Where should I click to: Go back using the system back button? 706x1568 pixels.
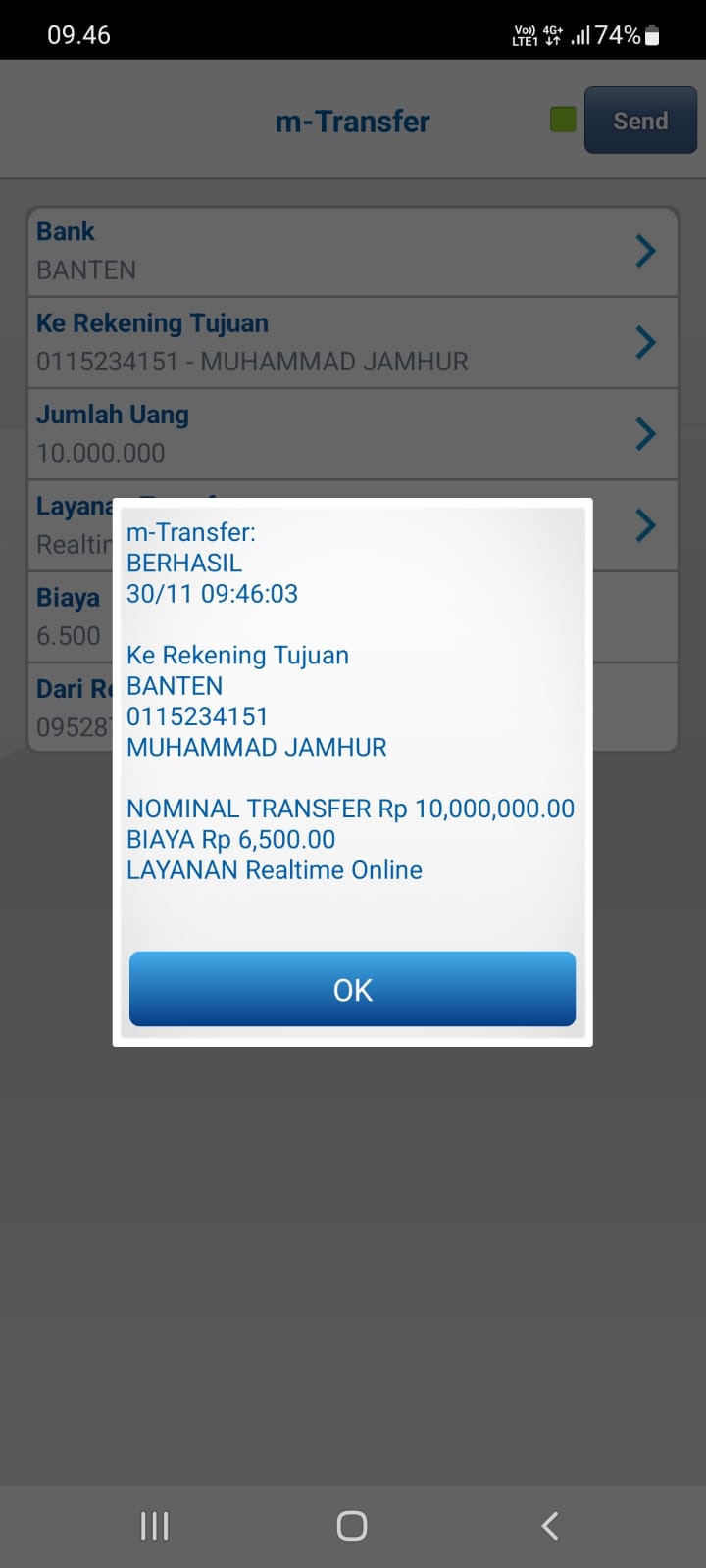pyautogui.click(x=550, y=1525)
